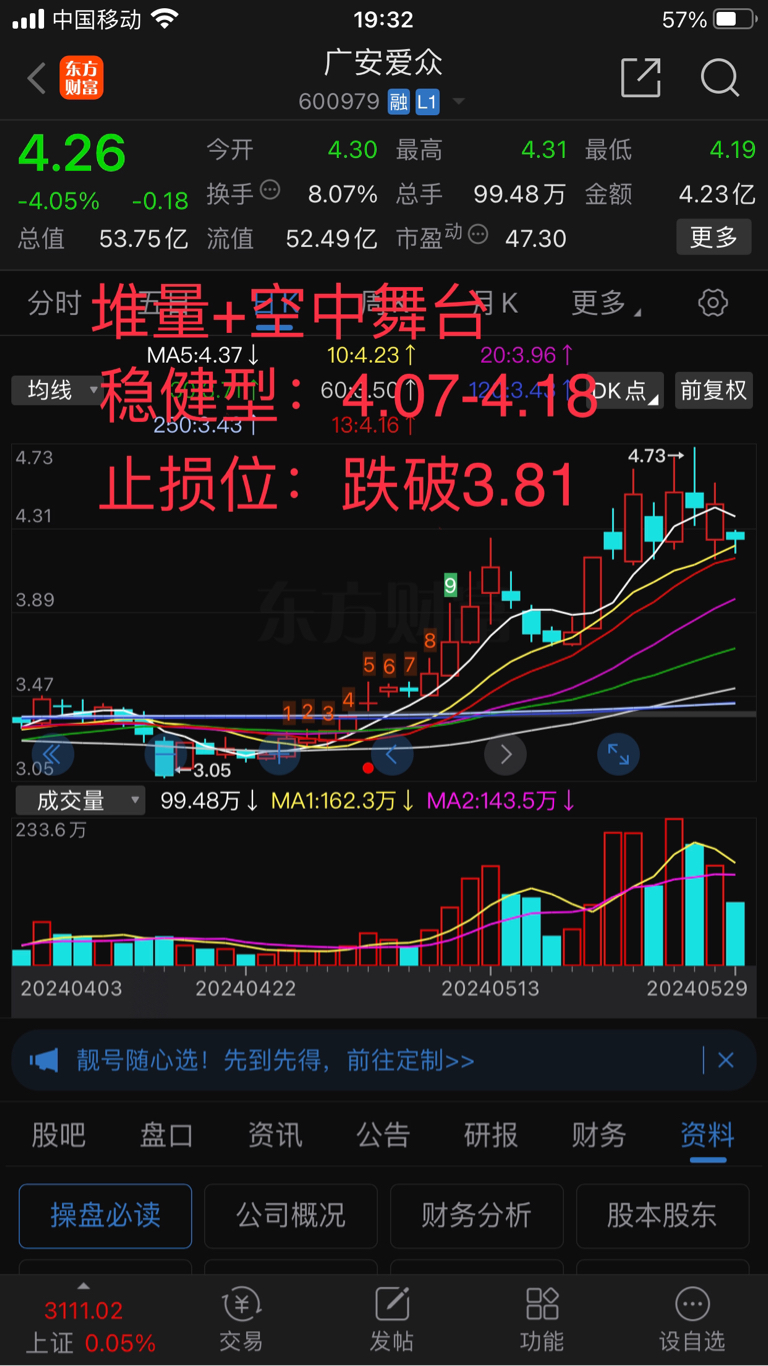This screenshot has width=768, height=1366.
Task: Tap the megaphone announcement icon
Action: click(x=44, y=1058)
